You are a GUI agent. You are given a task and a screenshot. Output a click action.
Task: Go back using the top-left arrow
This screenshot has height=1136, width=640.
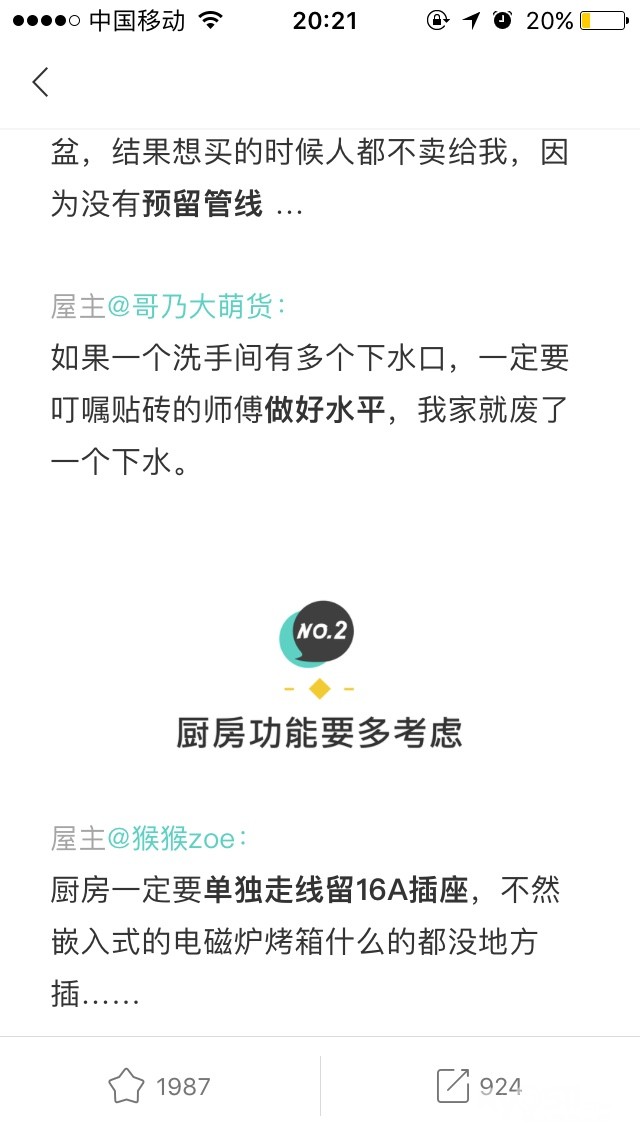pyautogui.click(x=41, y=82)
